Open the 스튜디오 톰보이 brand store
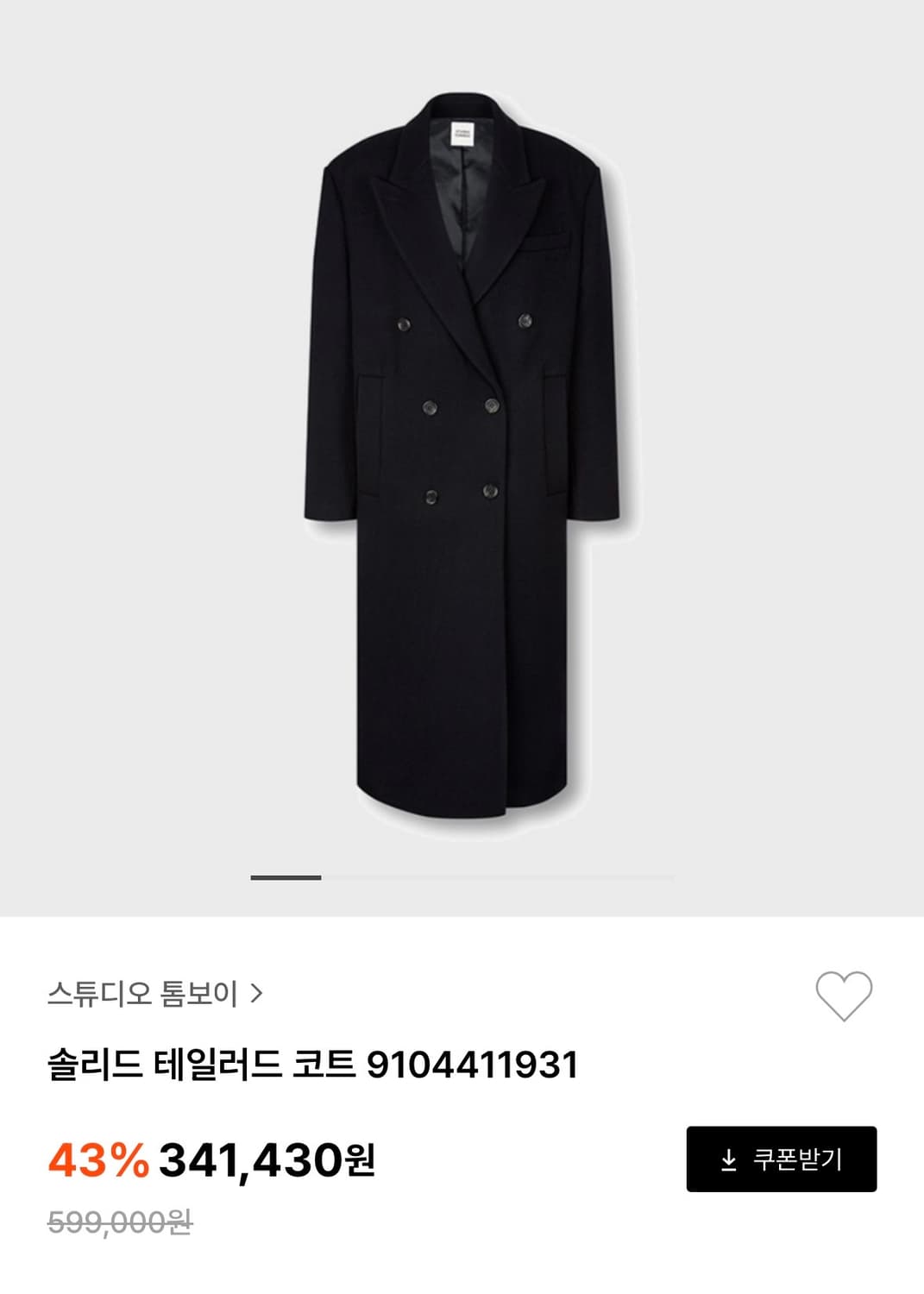Screen dimensions: 924x1294 pos(138,994)
